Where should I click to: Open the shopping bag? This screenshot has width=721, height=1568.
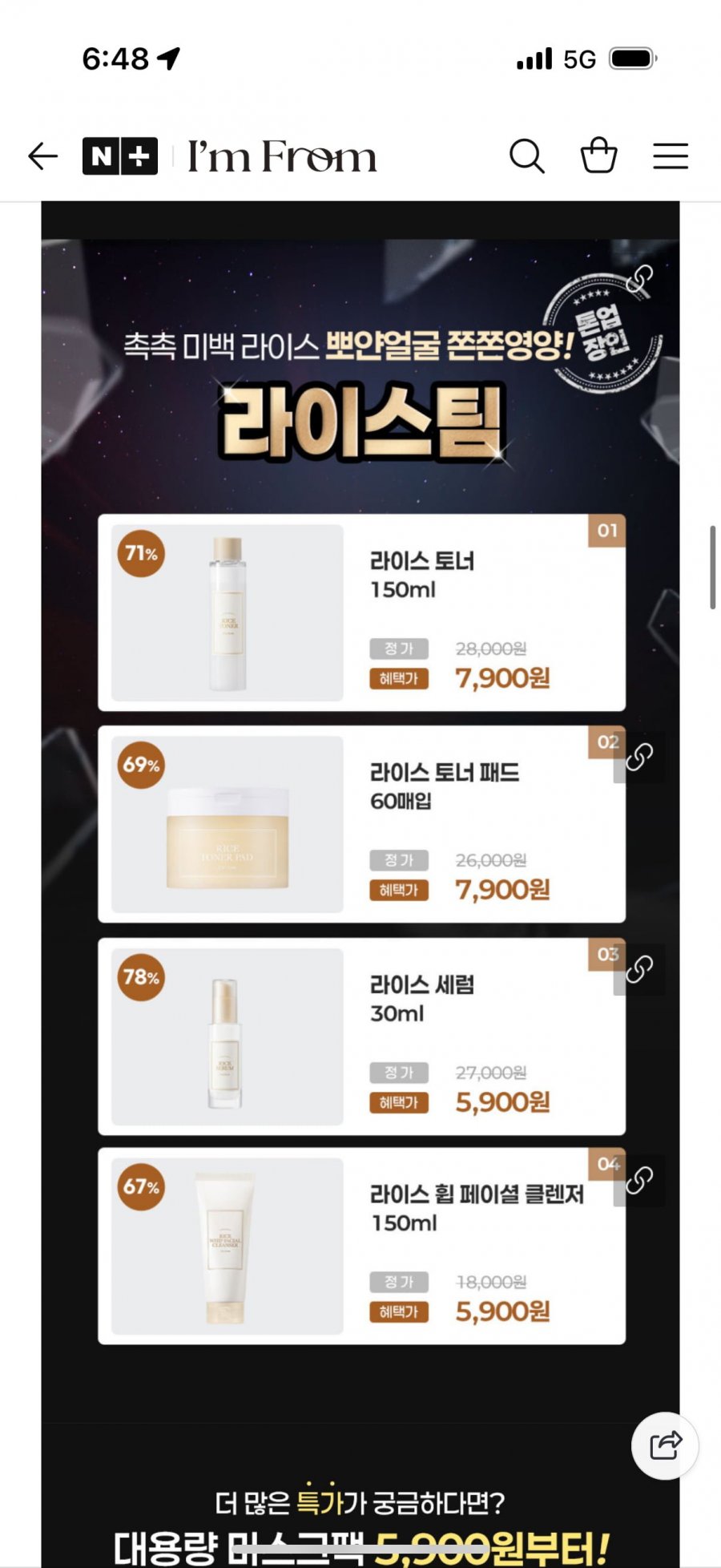598,156
